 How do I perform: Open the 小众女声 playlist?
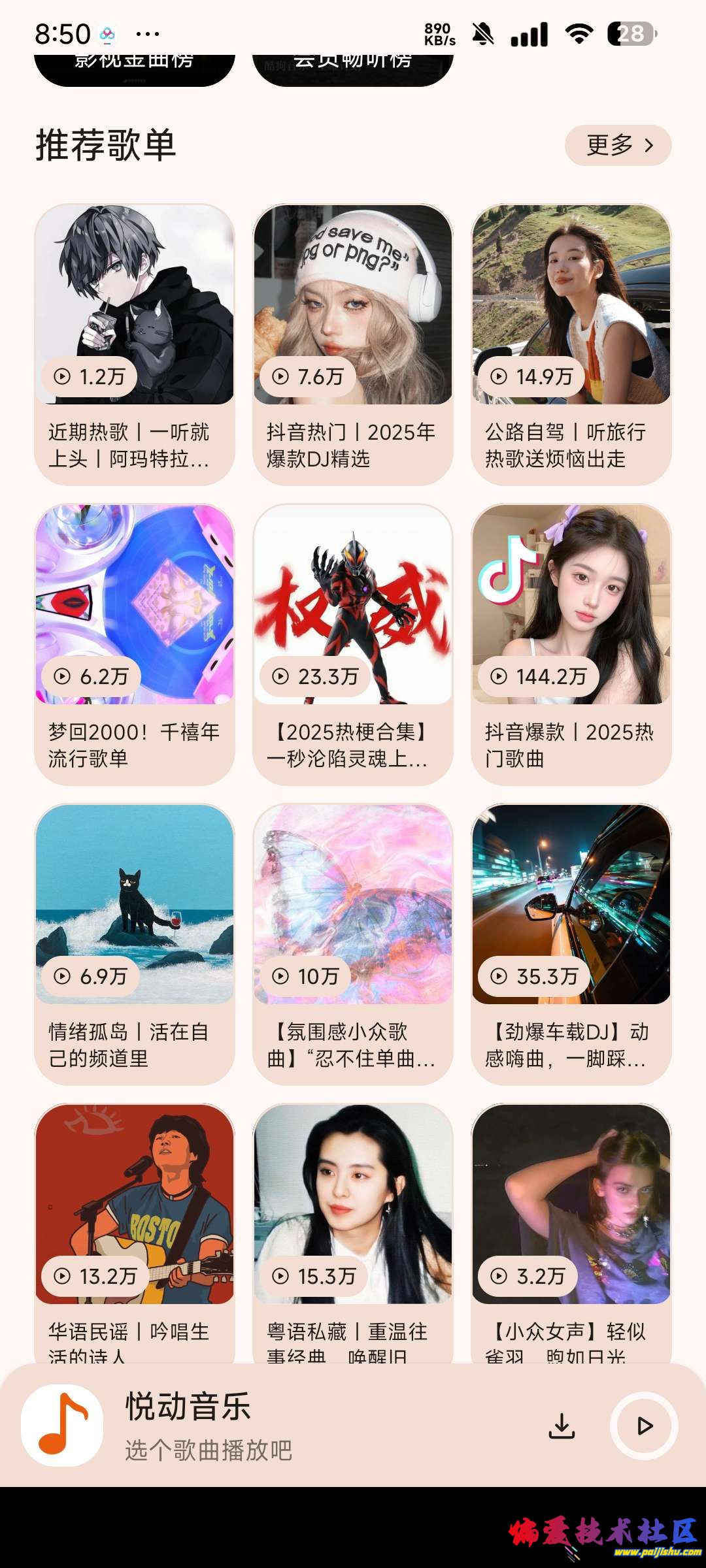[571, 1228]
